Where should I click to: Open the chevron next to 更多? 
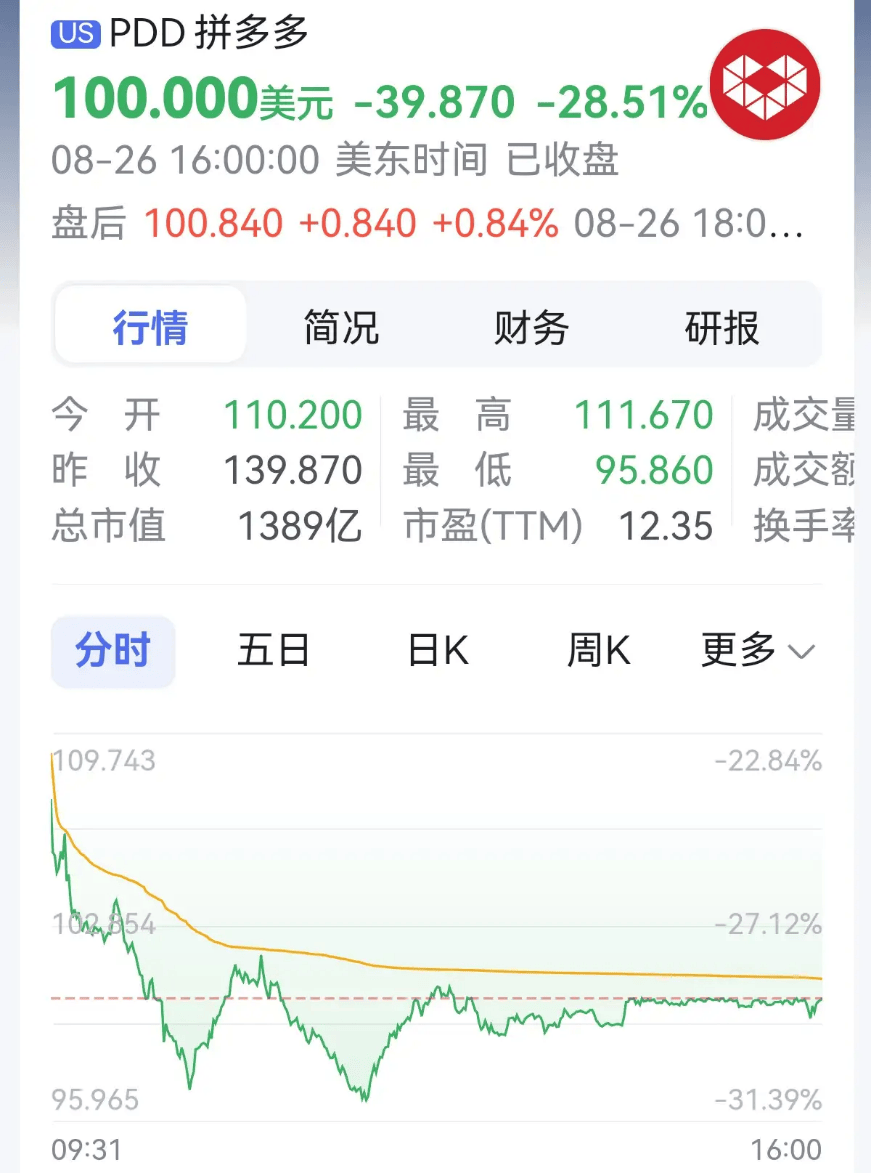pos(799,652)
